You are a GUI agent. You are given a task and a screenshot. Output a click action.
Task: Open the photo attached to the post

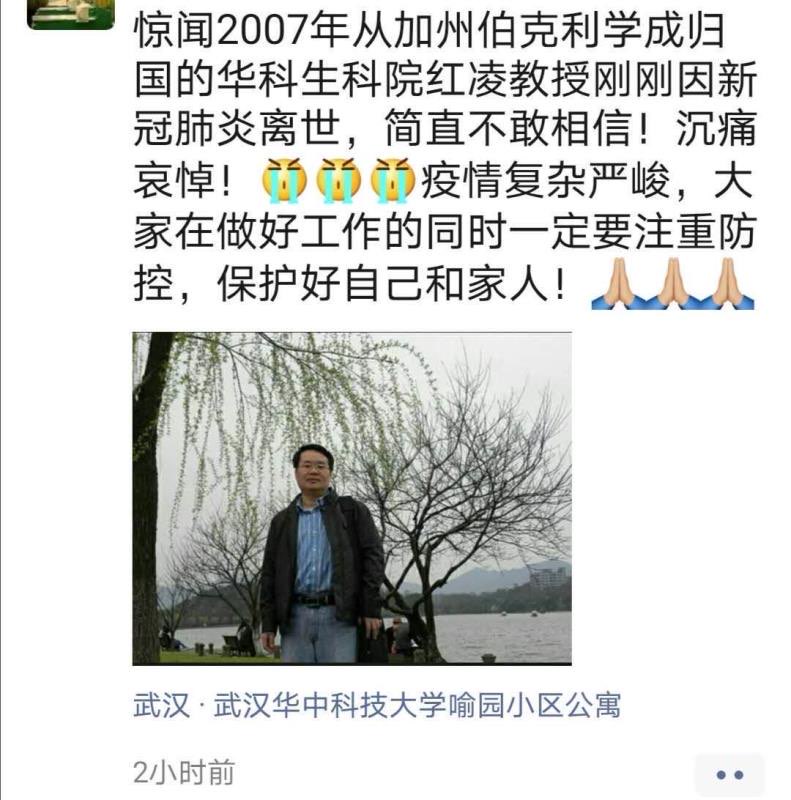(352, 498)
